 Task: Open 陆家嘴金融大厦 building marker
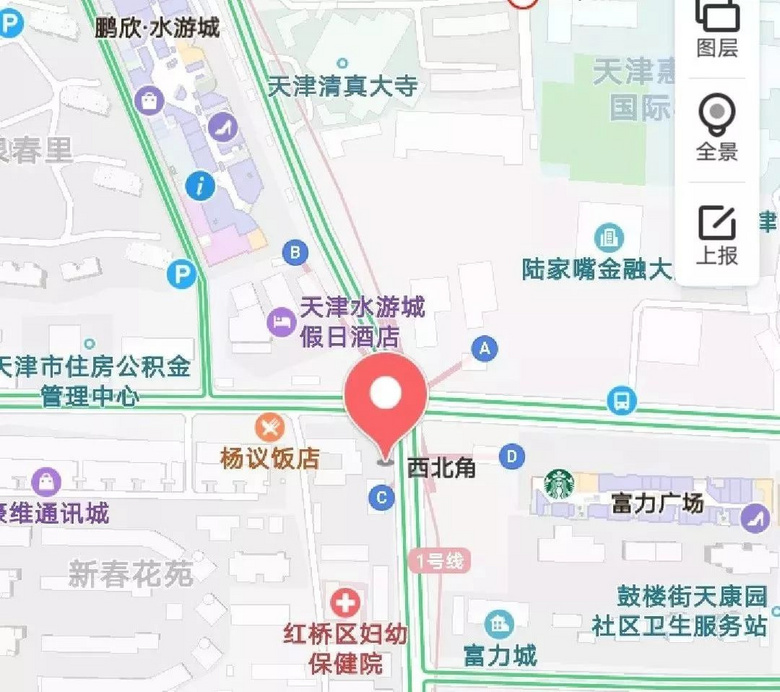click(608, 238)
